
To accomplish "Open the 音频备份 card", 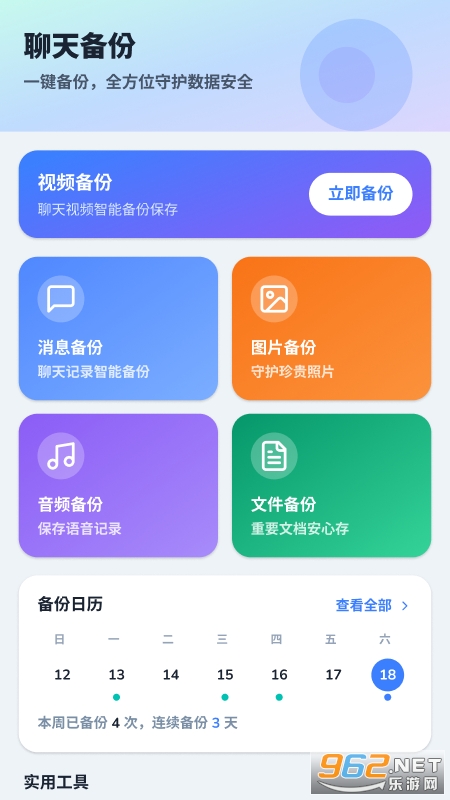I will click(118, 485).
